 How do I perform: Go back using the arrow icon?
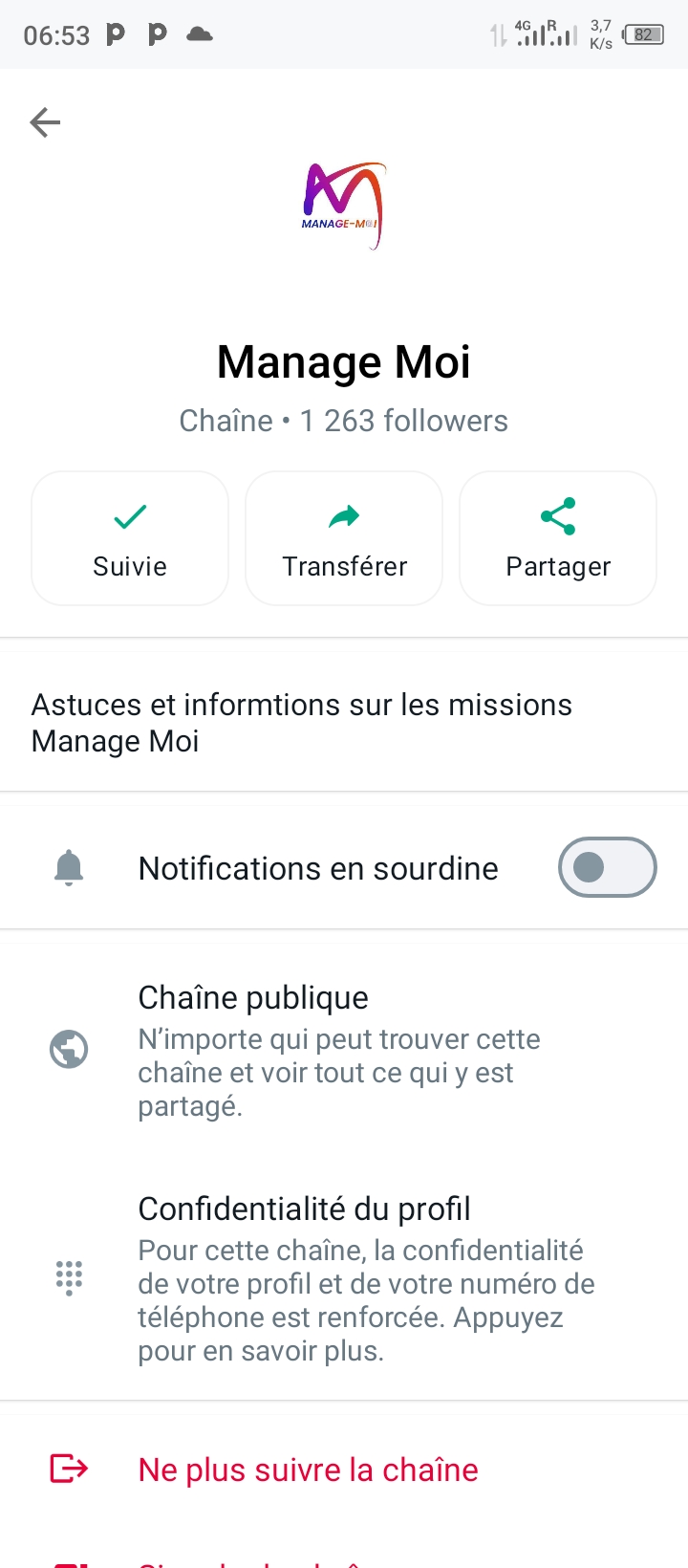coord(45,122)
